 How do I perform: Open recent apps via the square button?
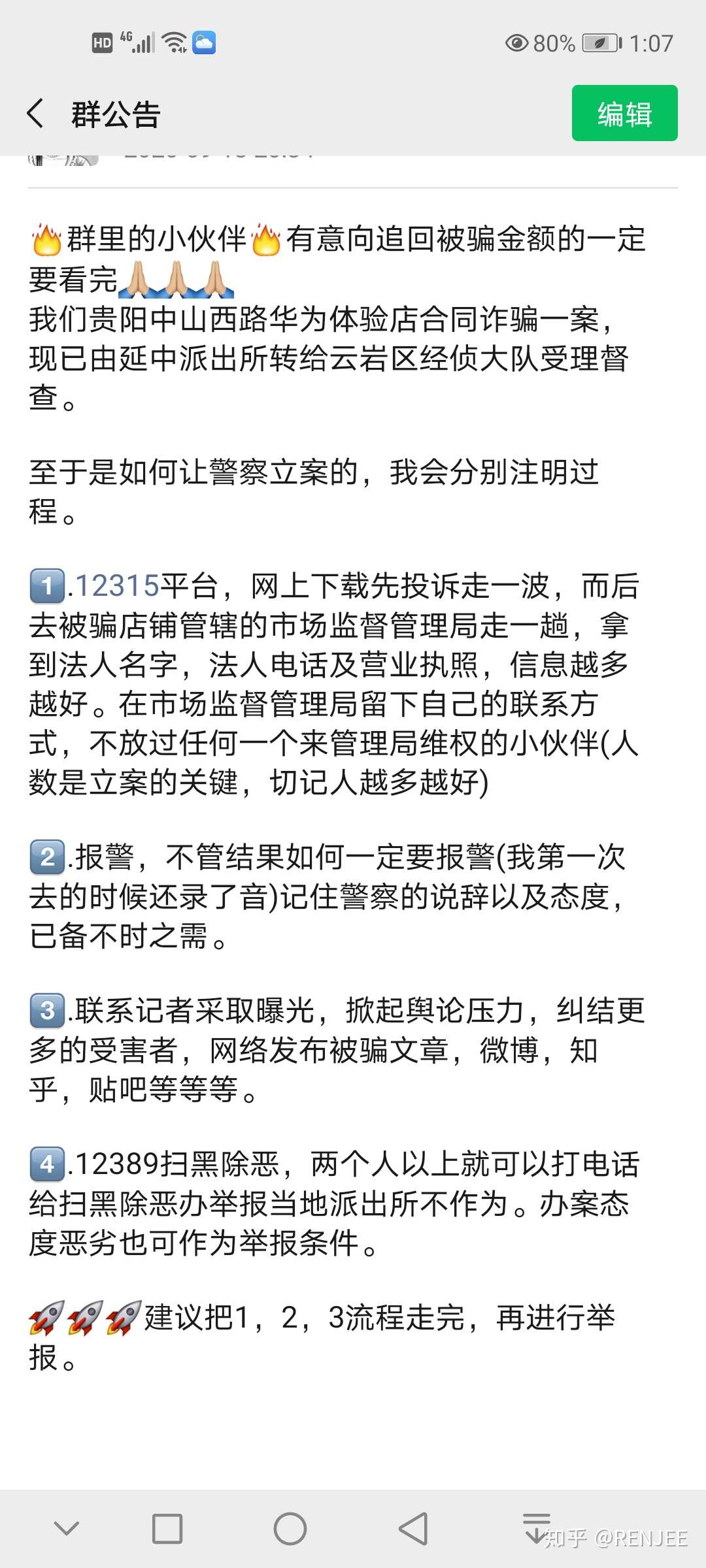[167, 1529]
